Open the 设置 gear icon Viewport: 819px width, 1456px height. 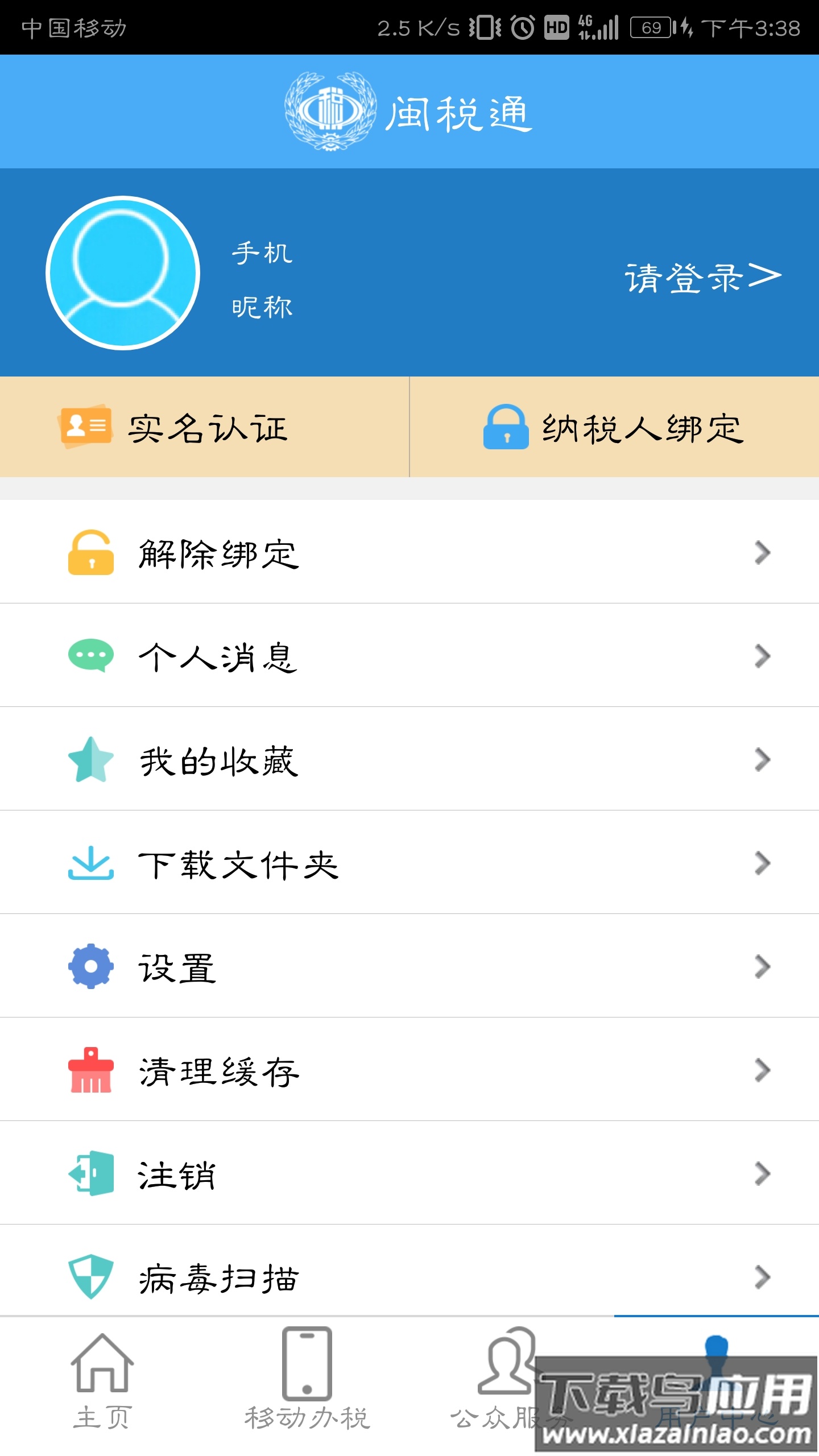[92, 965]
